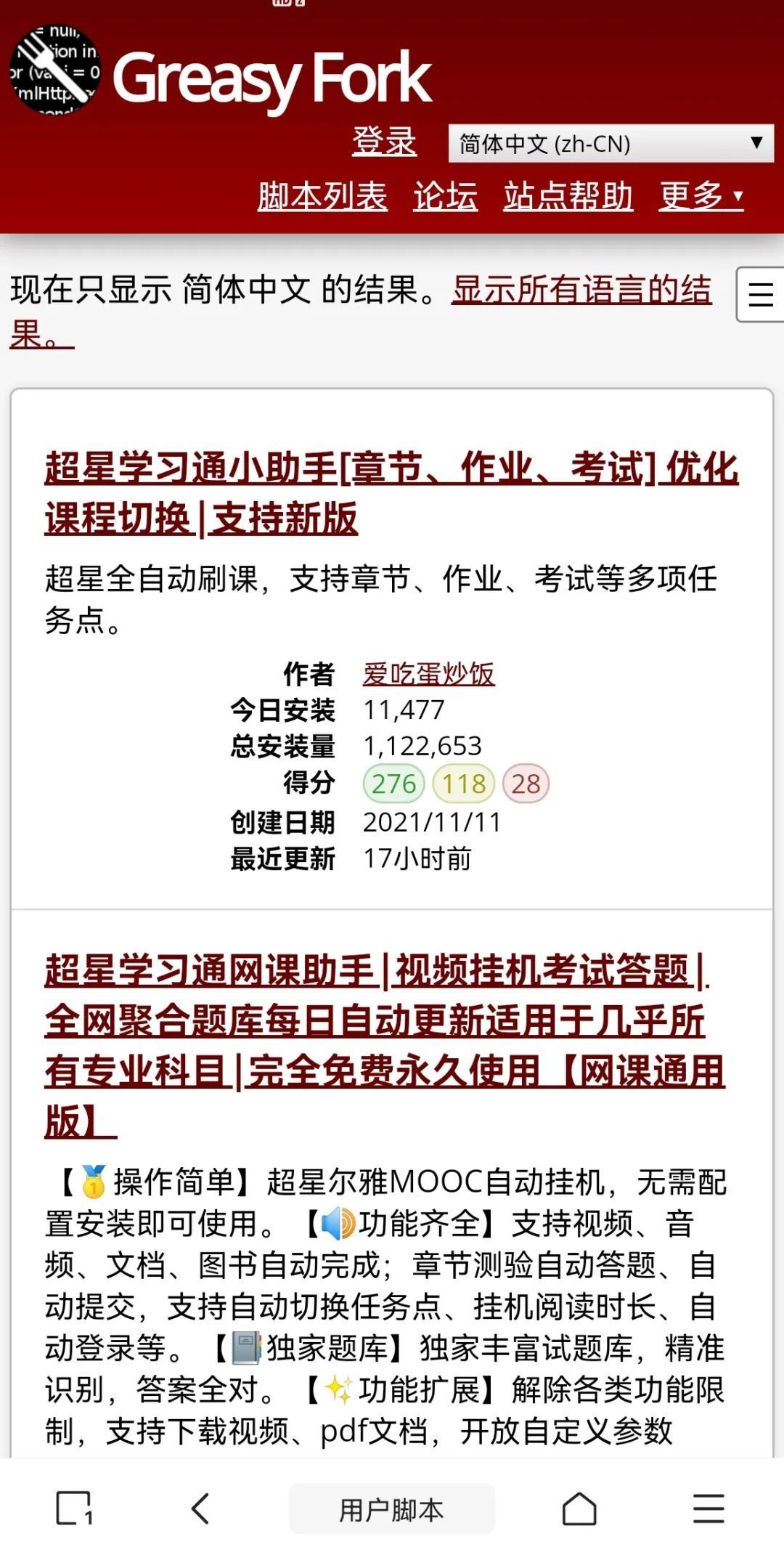Go to the browser home page
The image size is (784, 1560).
(x=579, y=1509)
